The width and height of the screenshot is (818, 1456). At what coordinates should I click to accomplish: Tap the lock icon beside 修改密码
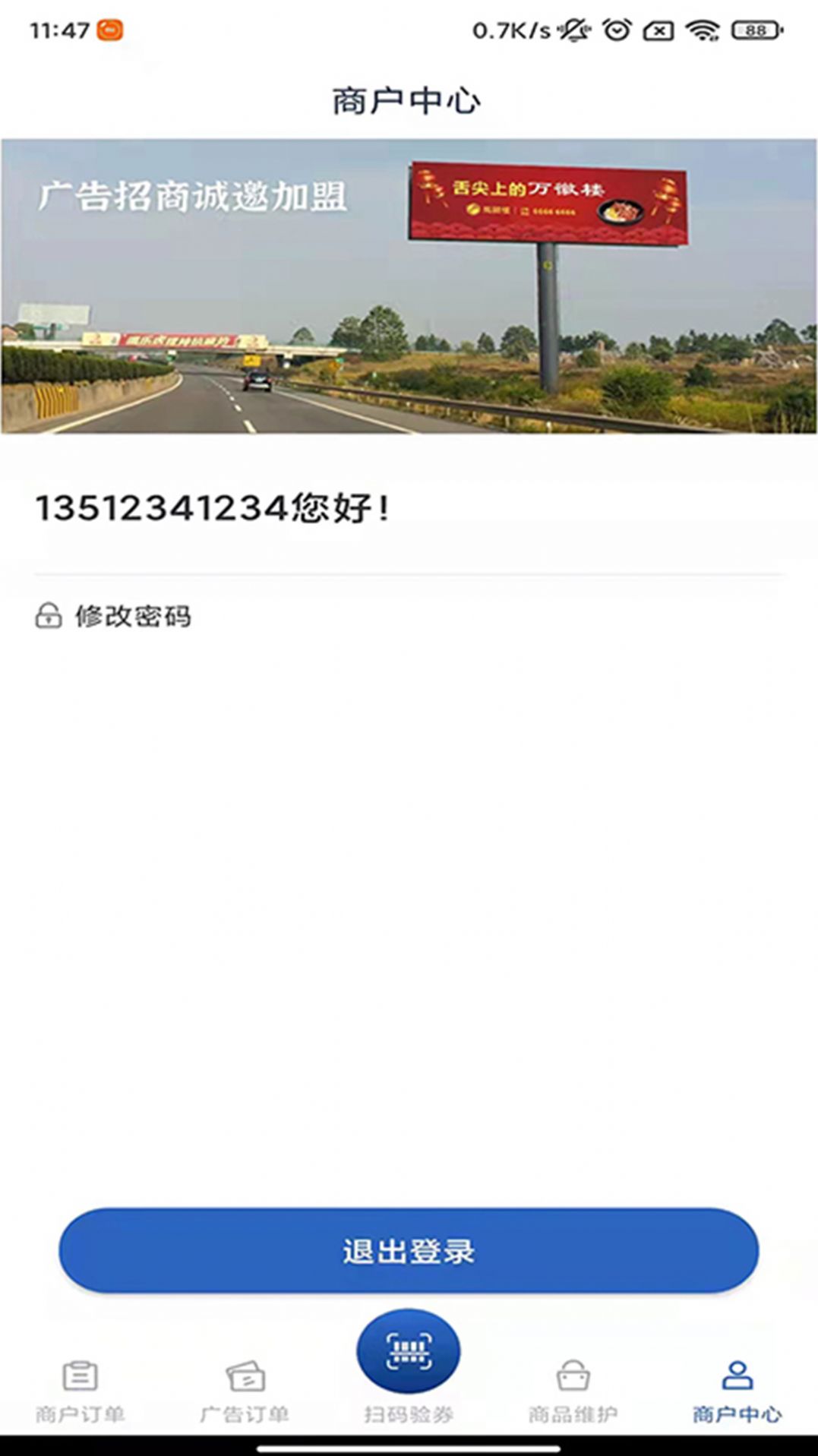tap(48, 615)
